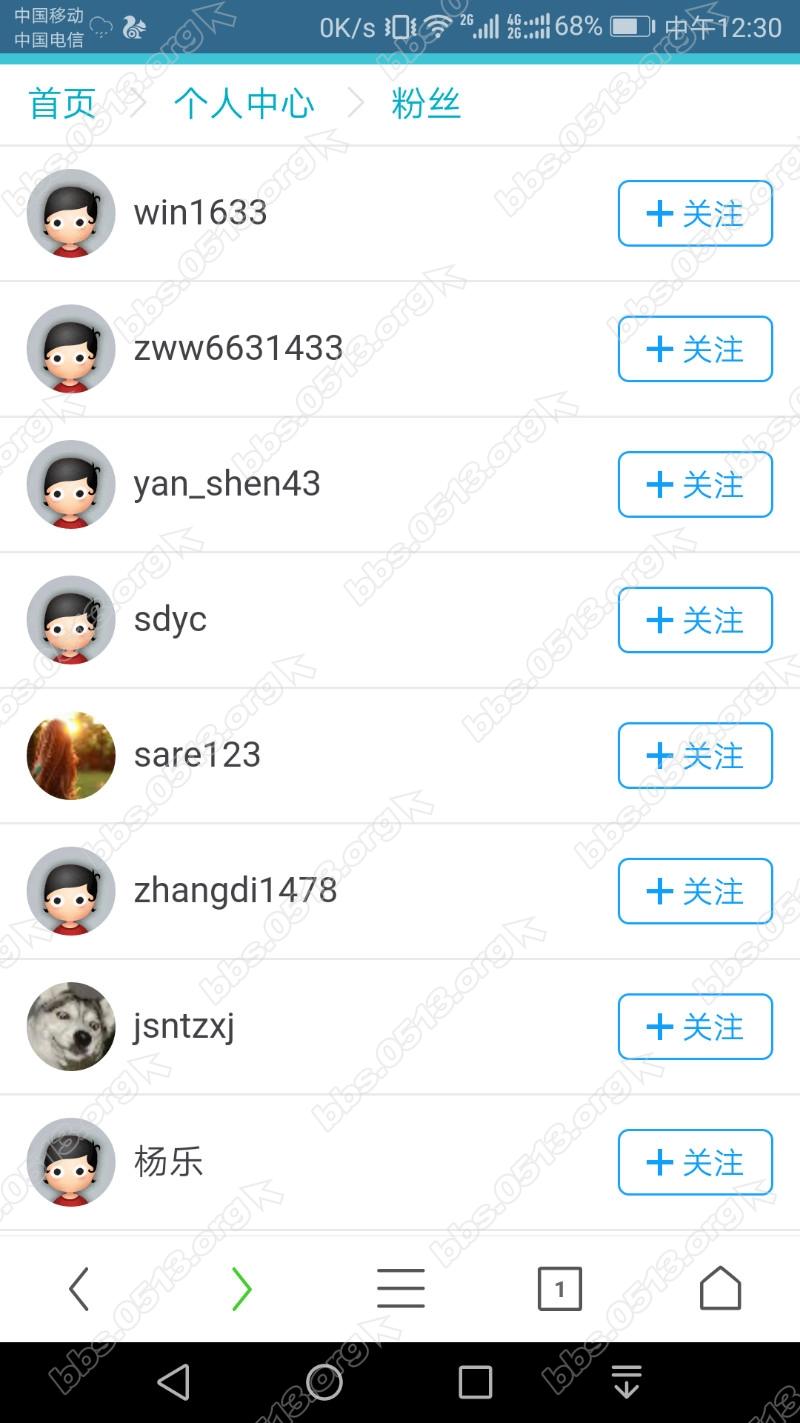Tap the system back button
Screen dimensions: 800x1423
[174, 1382]
